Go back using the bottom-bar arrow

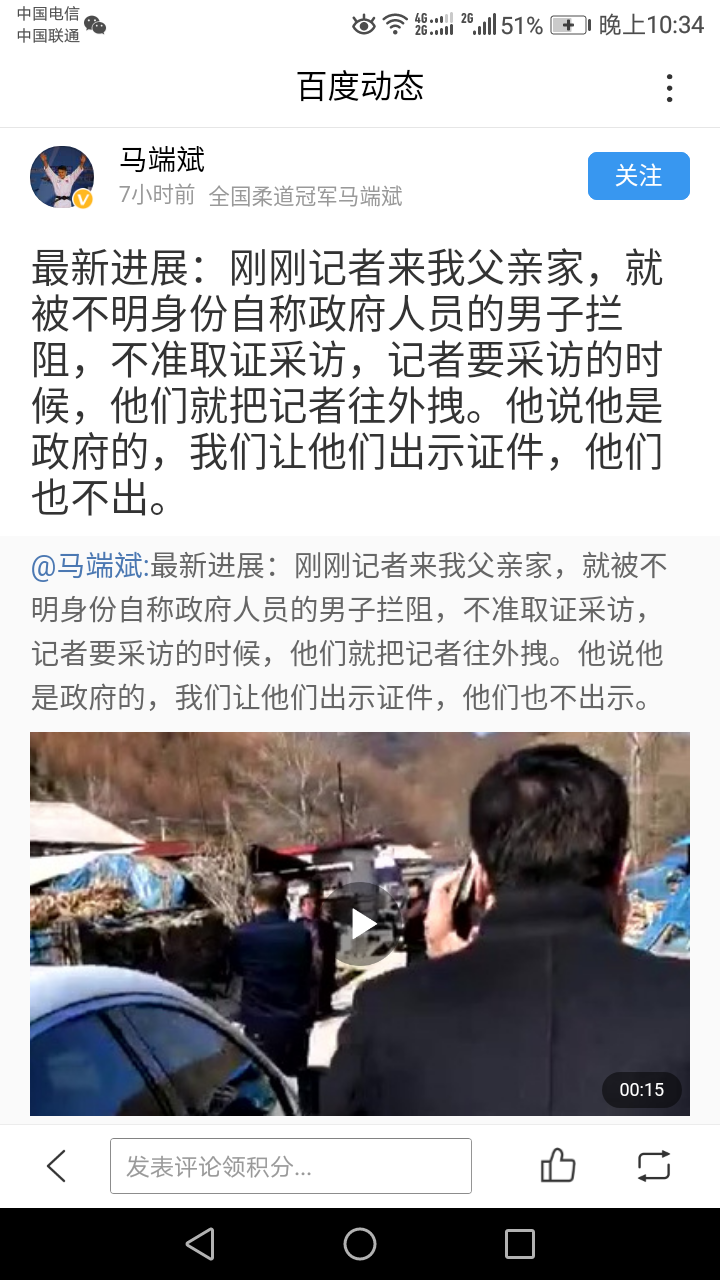click(x=57, y=1166)
